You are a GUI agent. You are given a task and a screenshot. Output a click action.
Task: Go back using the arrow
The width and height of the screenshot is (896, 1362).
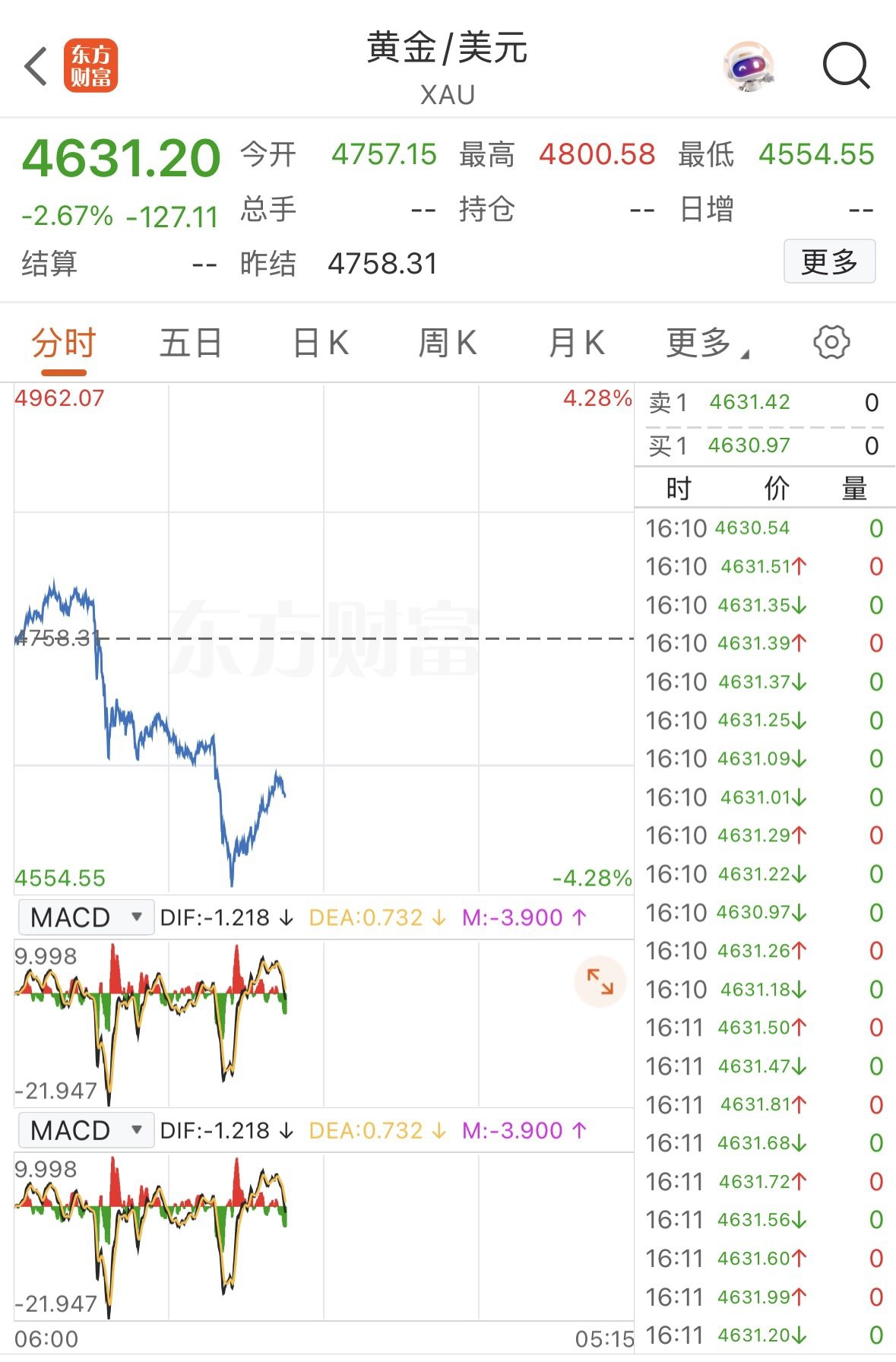click(36, 66)
